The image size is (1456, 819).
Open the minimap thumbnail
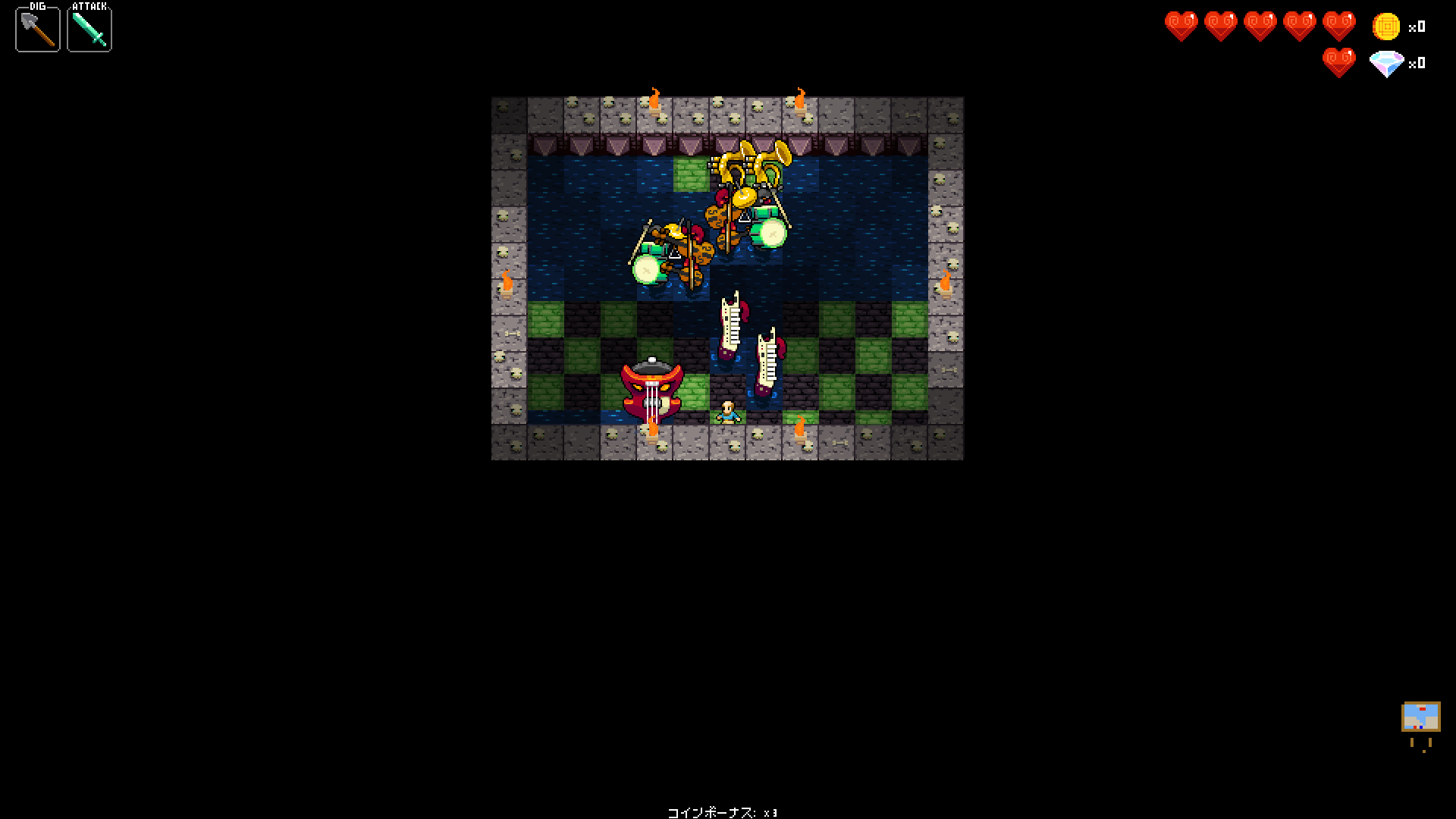point(1420,717)
